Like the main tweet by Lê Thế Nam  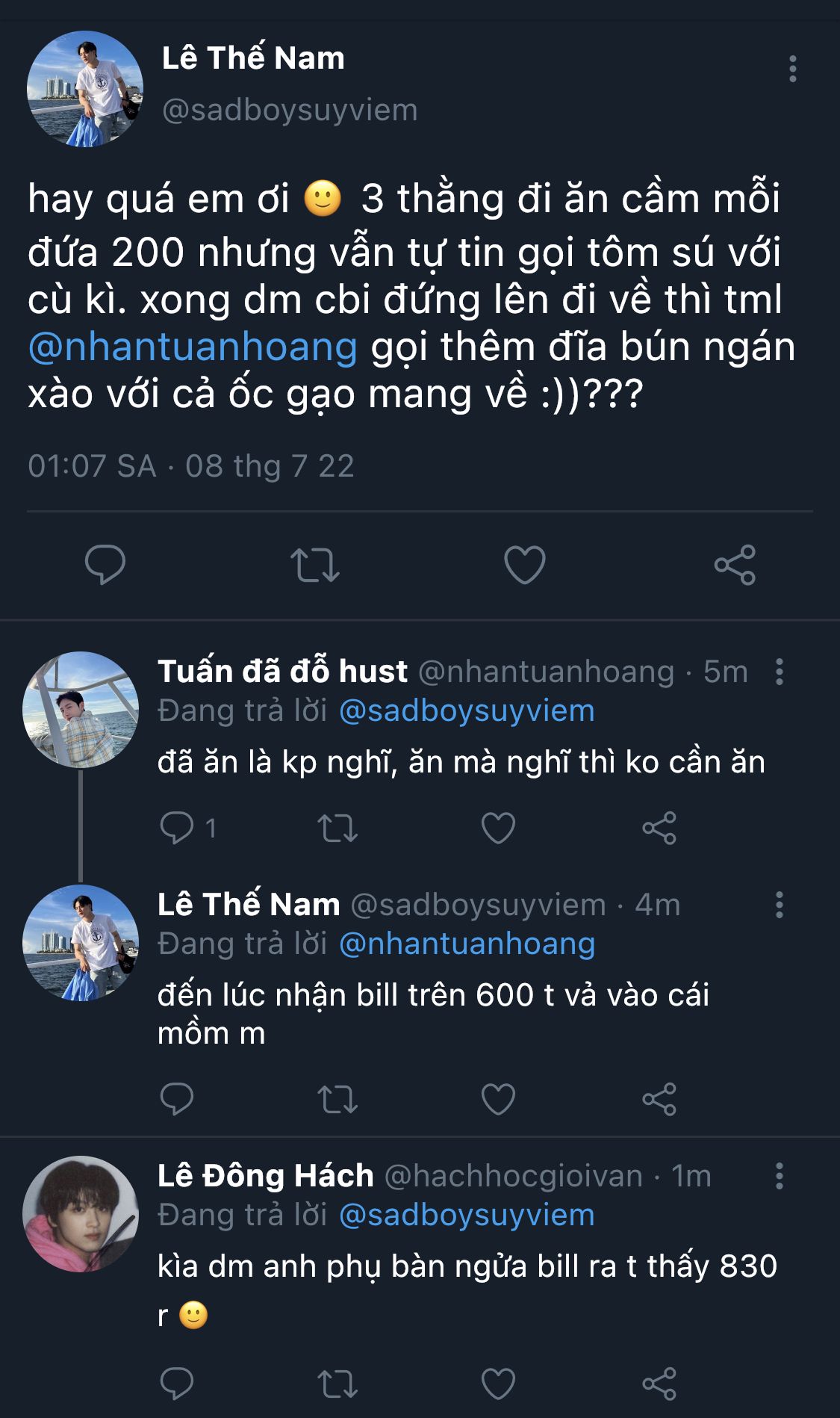point(525,564)
